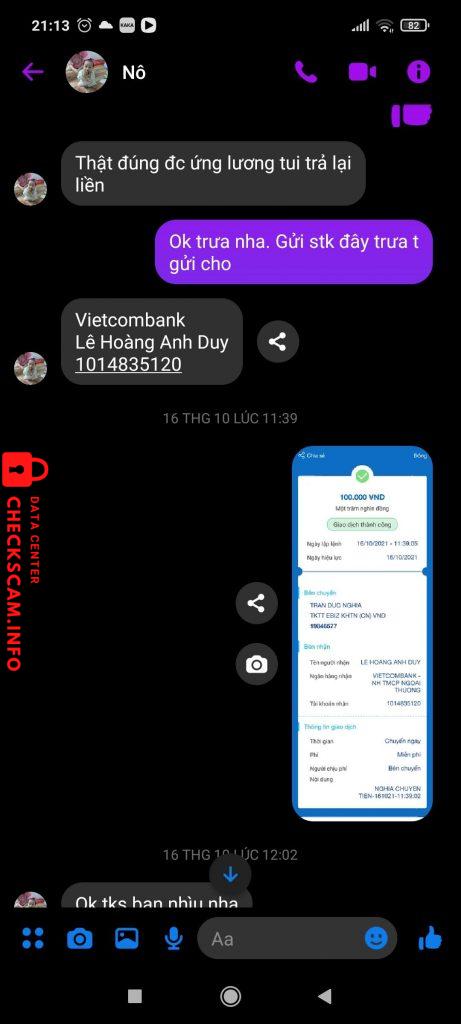Image resolution: width=461 pixels, height=1024 pixels.
Task: Open the photo gallery picker
Action: click(x=127, y=939)
